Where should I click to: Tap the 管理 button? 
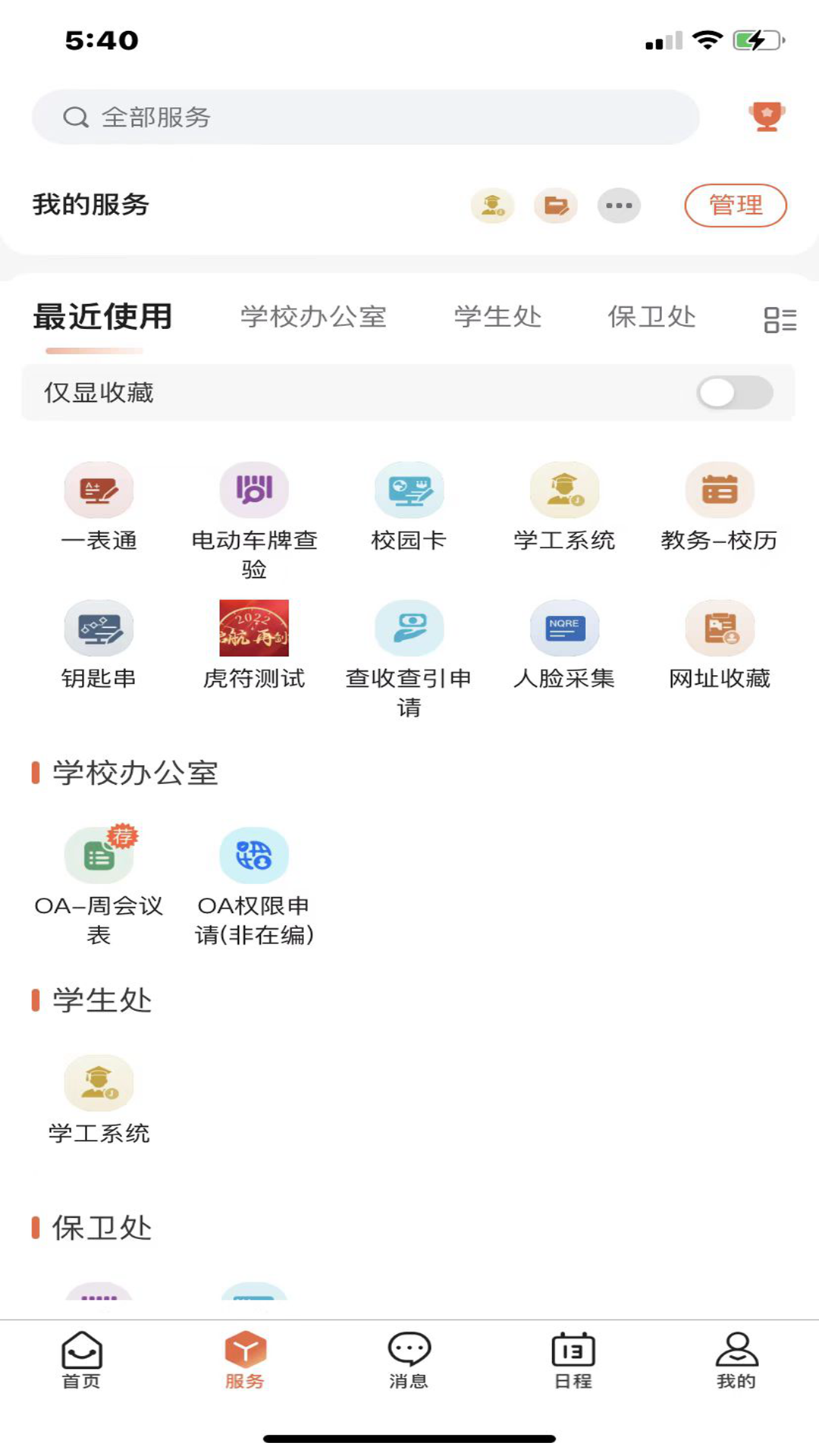[736, 205]
